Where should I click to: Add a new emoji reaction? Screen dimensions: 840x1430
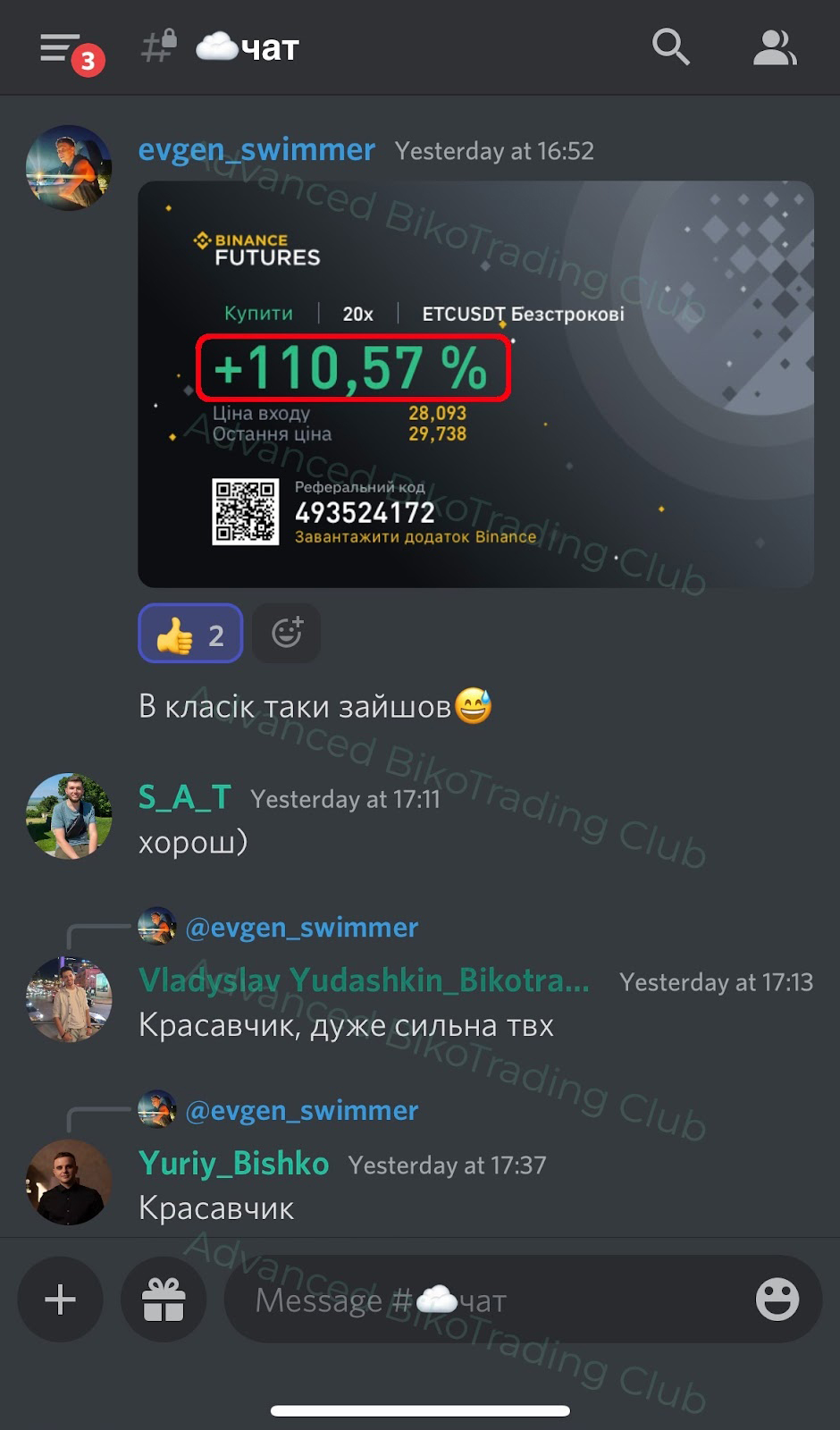(286, 634)
